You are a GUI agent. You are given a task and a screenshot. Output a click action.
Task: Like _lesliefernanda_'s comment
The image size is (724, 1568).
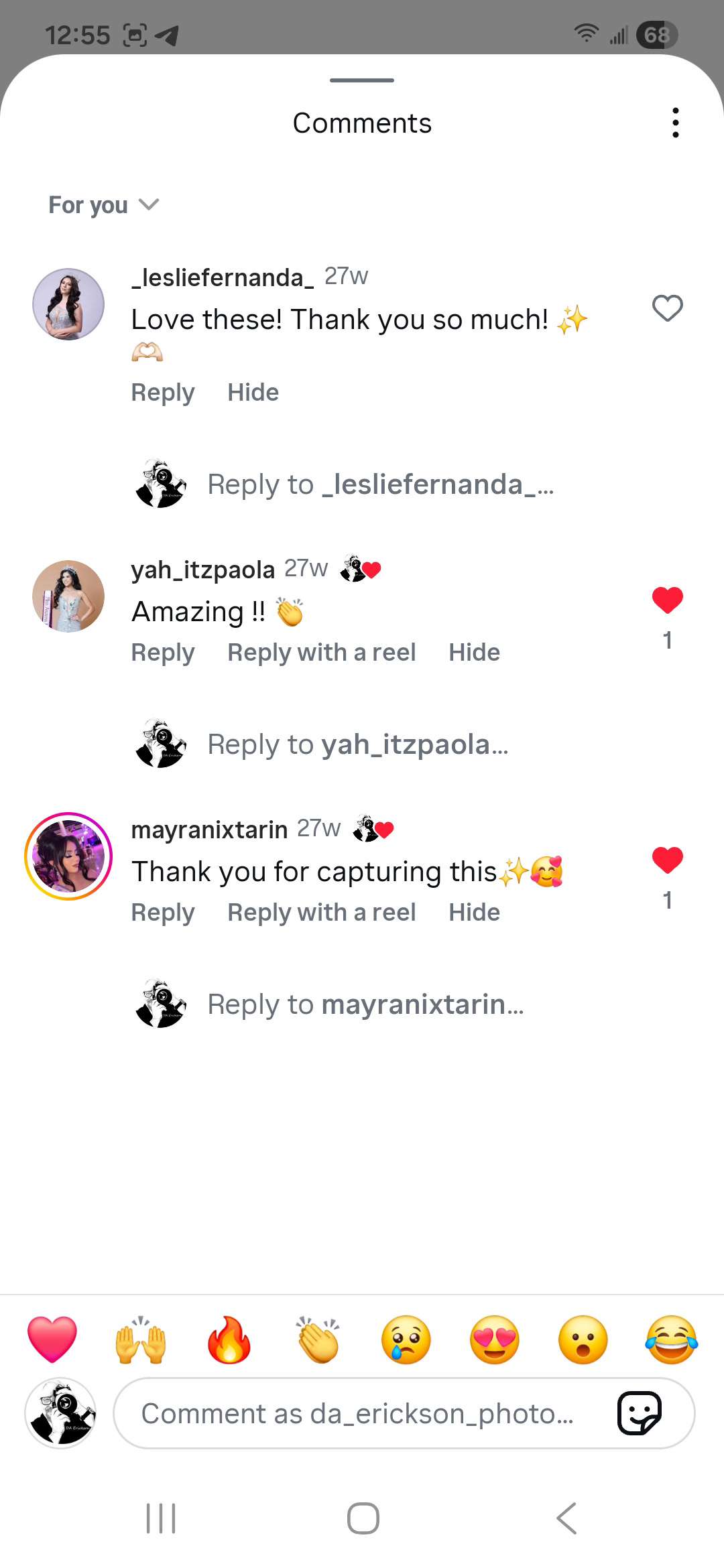(667, 308)
